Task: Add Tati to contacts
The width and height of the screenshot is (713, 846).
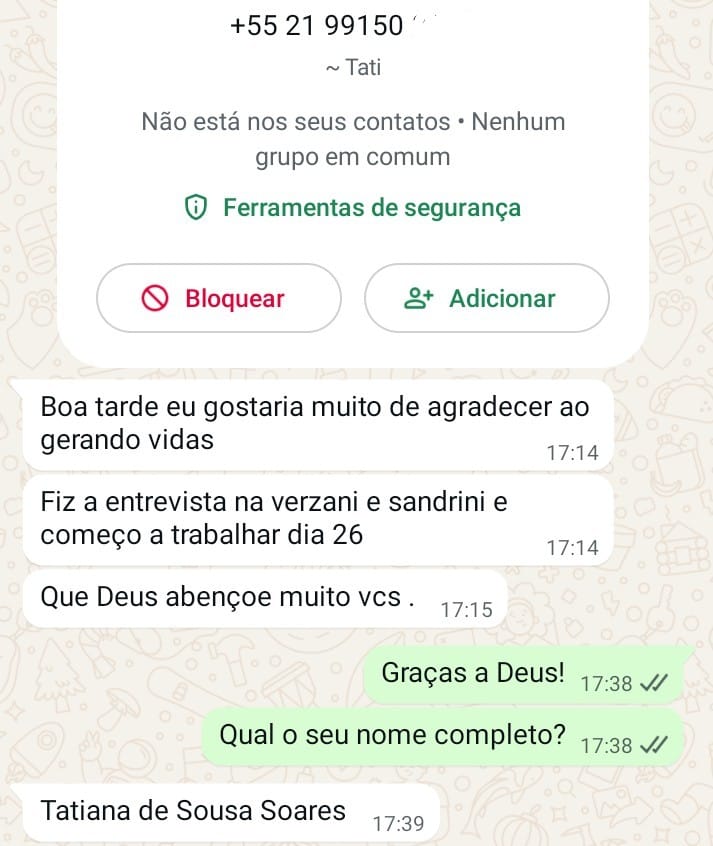Action: (x=486, y=298)
